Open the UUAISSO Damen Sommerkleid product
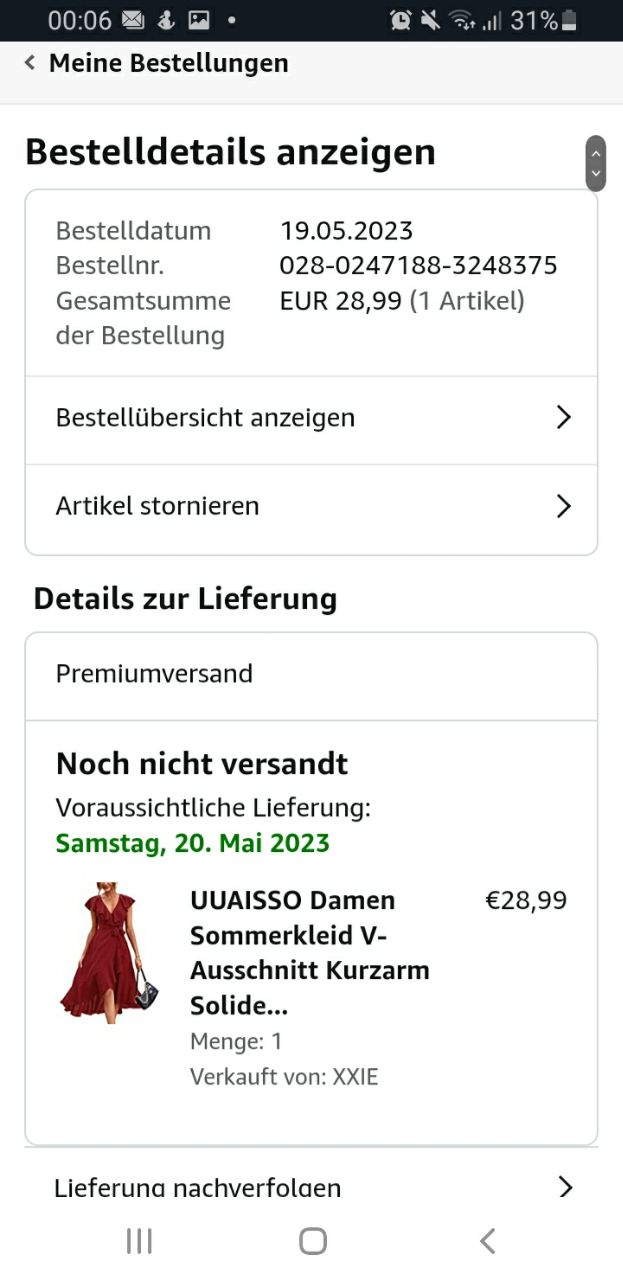The image size is (623, 1280). tap(309, 953)
